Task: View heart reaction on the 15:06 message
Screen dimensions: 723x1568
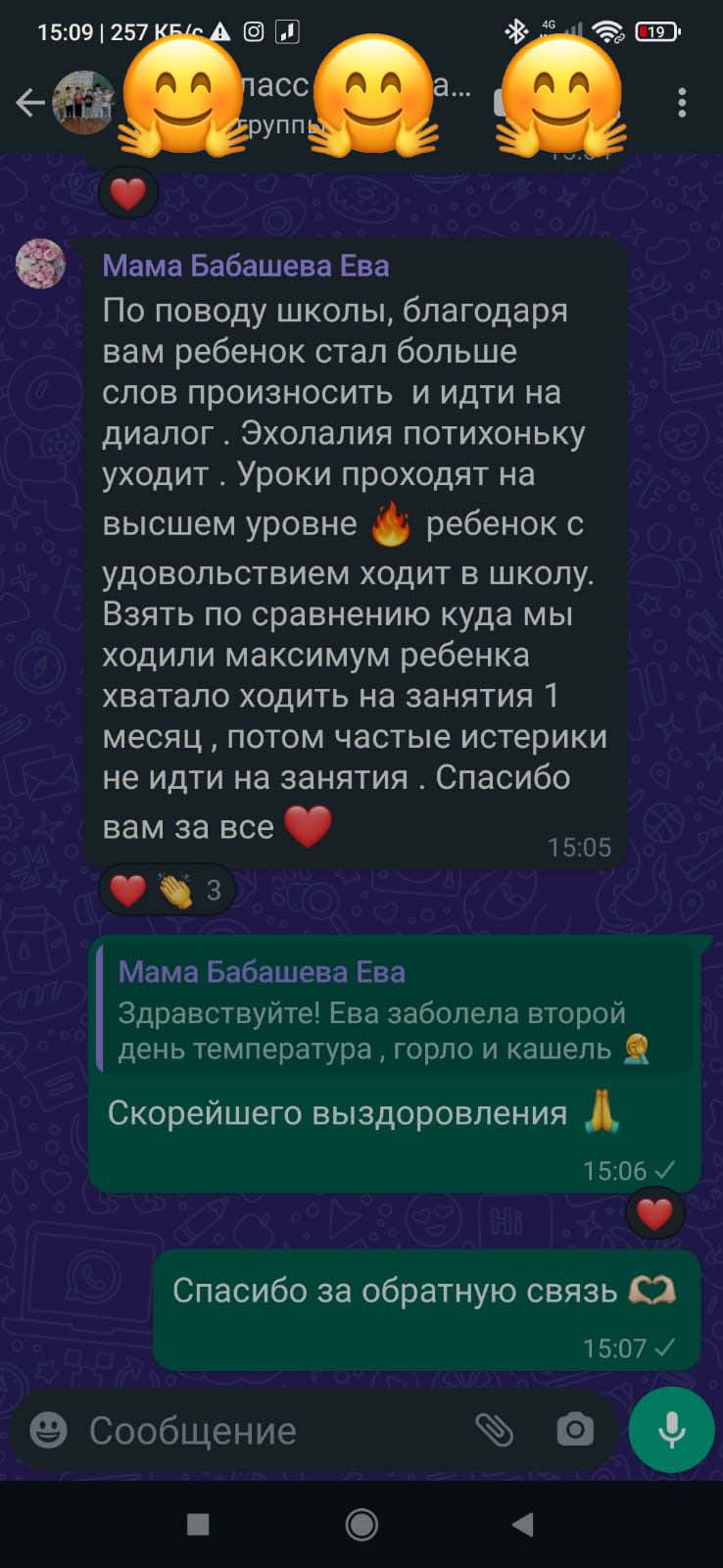Action: pyautogui.click(x=654, y=1215)
